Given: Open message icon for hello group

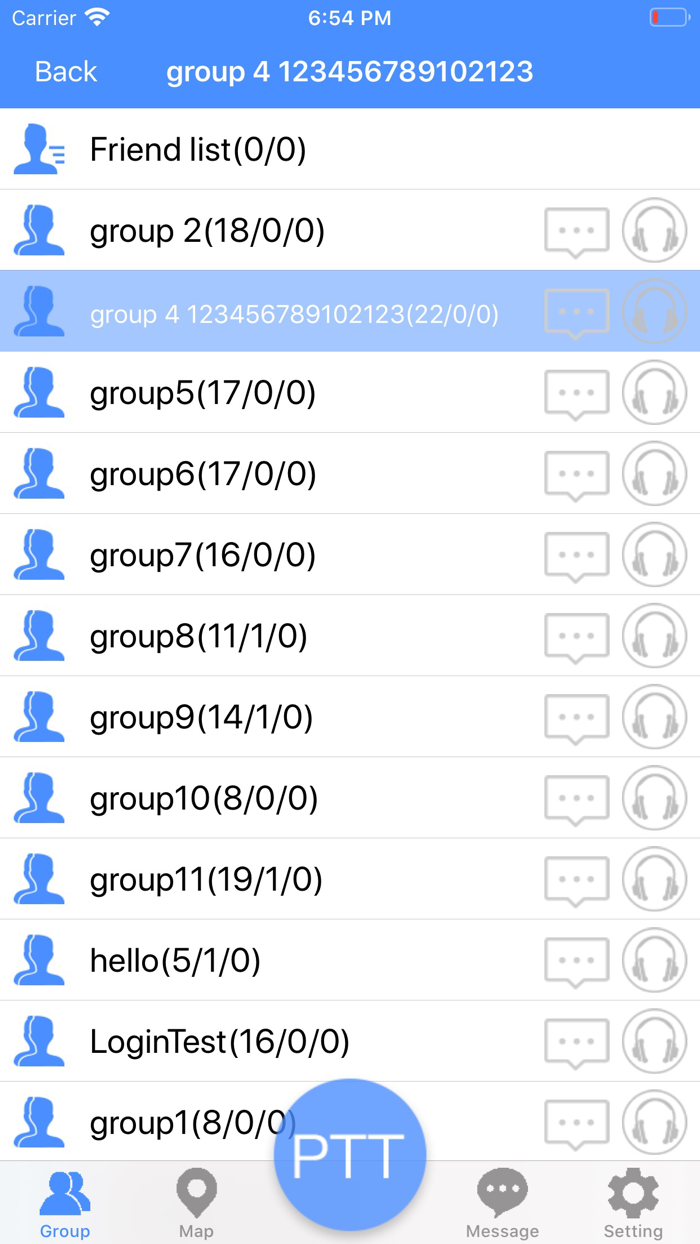Looking at the screenshot, I should click(x=576, y=960).
